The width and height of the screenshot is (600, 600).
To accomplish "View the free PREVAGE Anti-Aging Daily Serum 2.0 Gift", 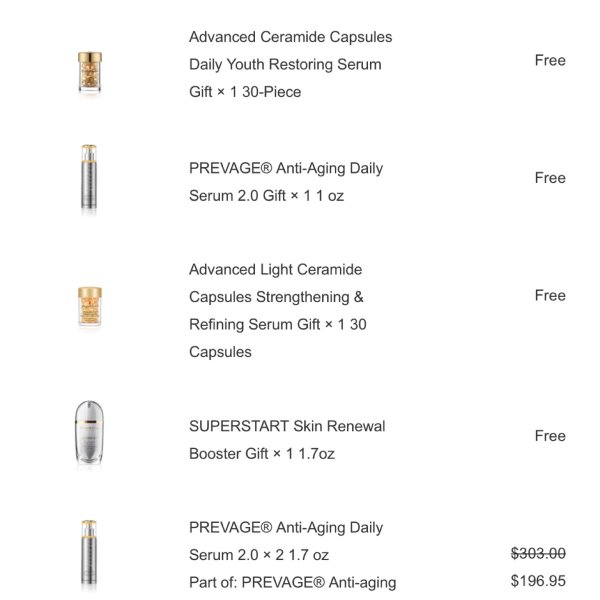I will pos(285,181).
